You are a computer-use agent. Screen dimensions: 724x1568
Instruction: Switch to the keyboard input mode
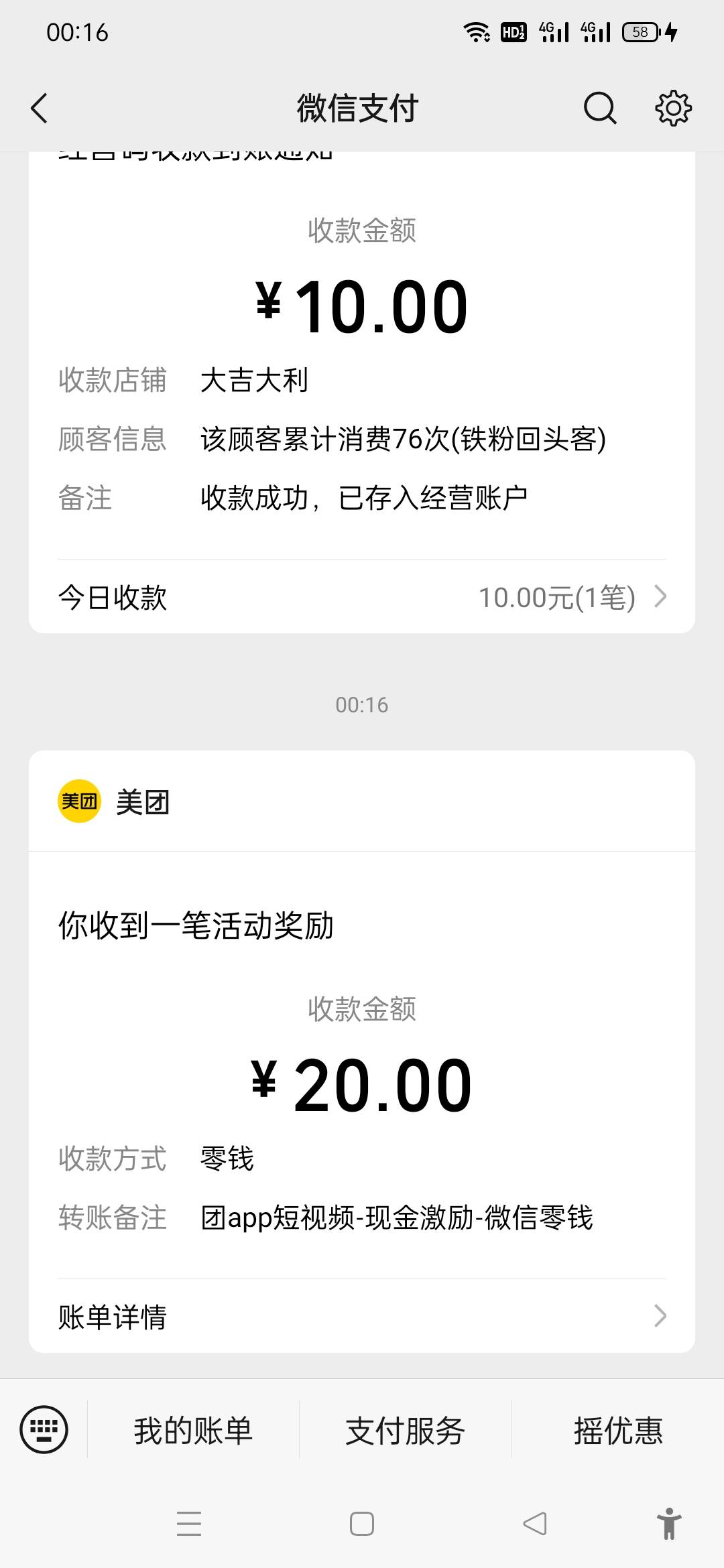point(44,1429)
